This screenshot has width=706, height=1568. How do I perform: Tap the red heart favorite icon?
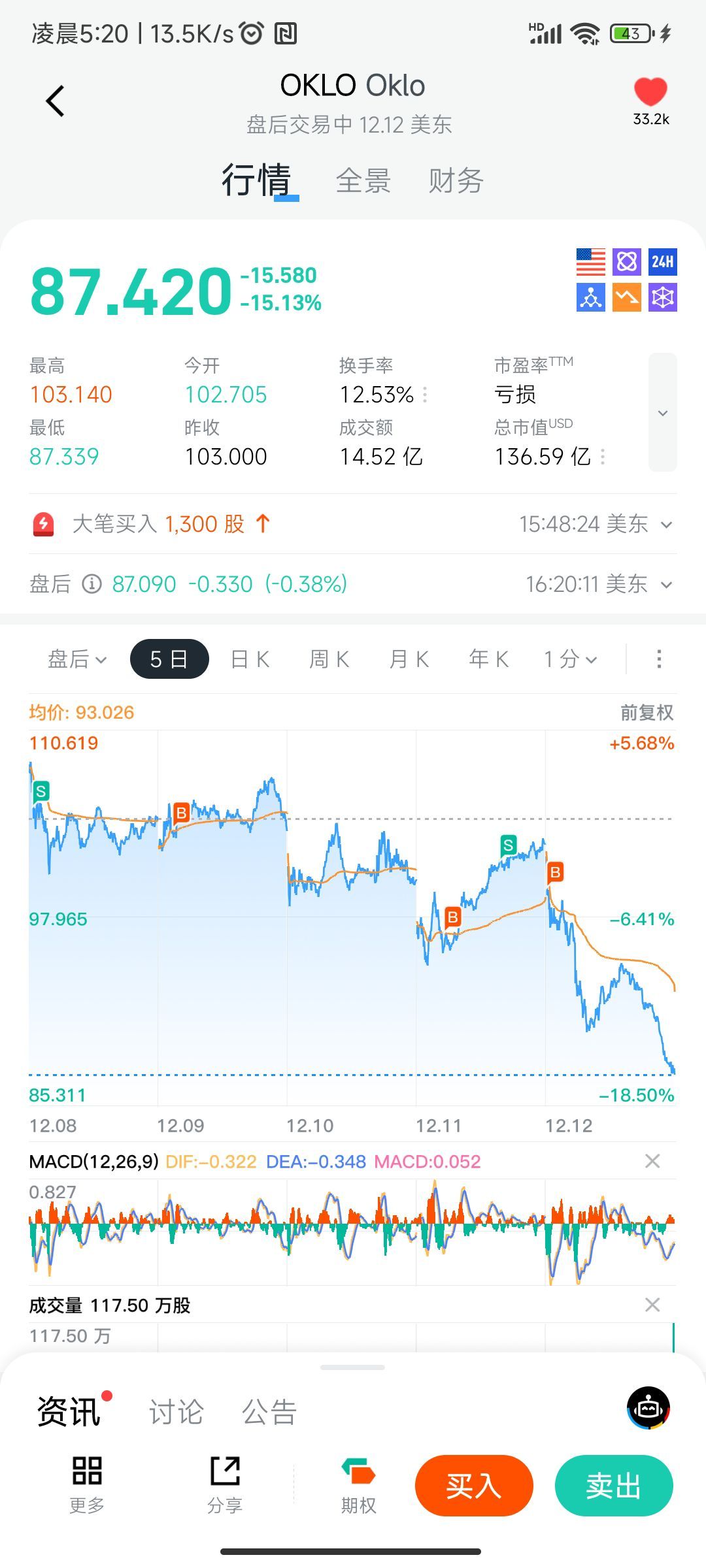click(x=650, y=93)
